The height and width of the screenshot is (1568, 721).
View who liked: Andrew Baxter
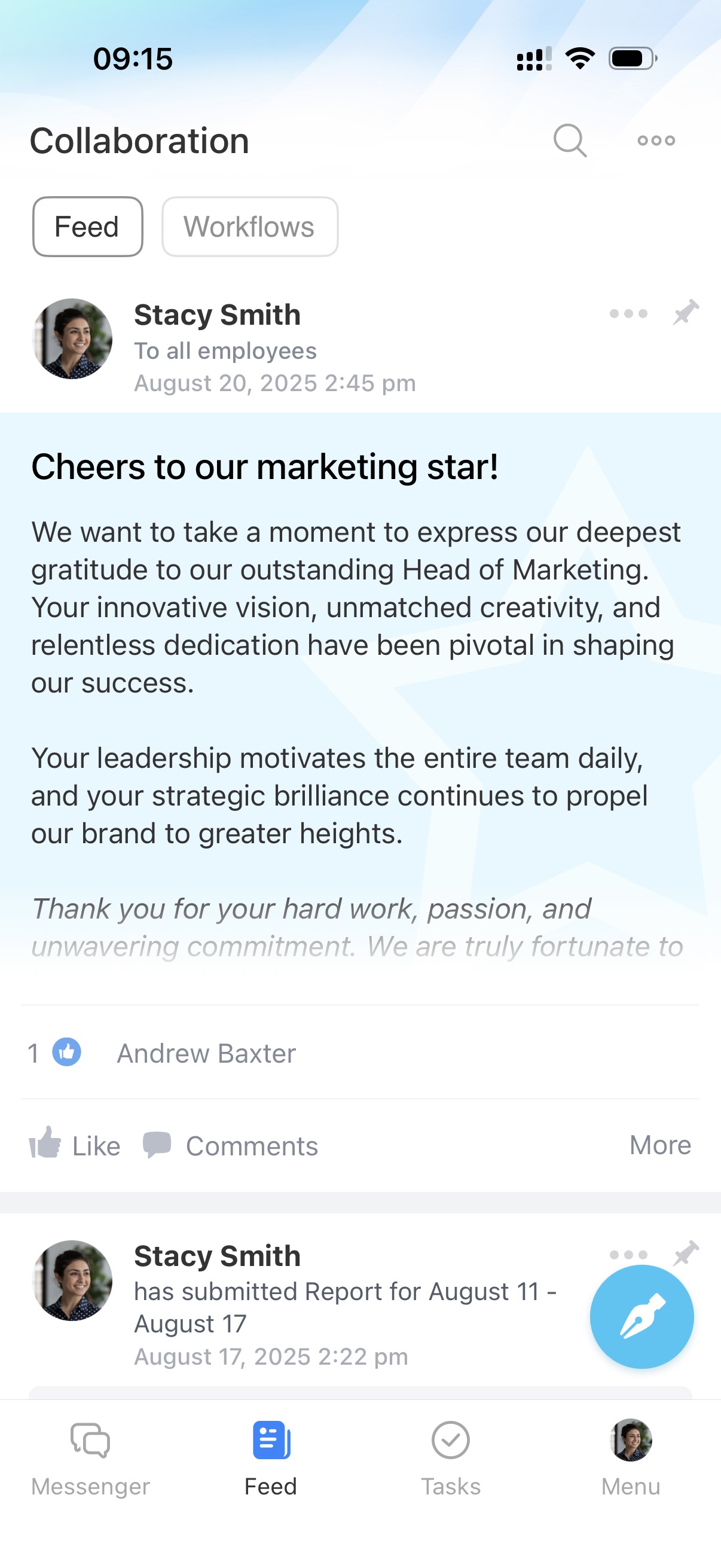206,1054
